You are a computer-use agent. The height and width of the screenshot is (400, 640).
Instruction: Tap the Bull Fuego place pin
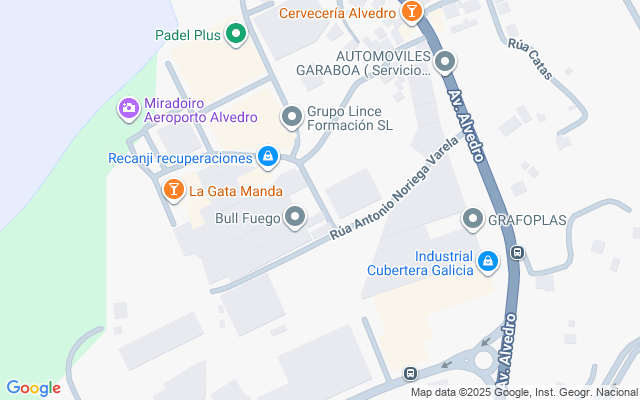click(295, 216)
